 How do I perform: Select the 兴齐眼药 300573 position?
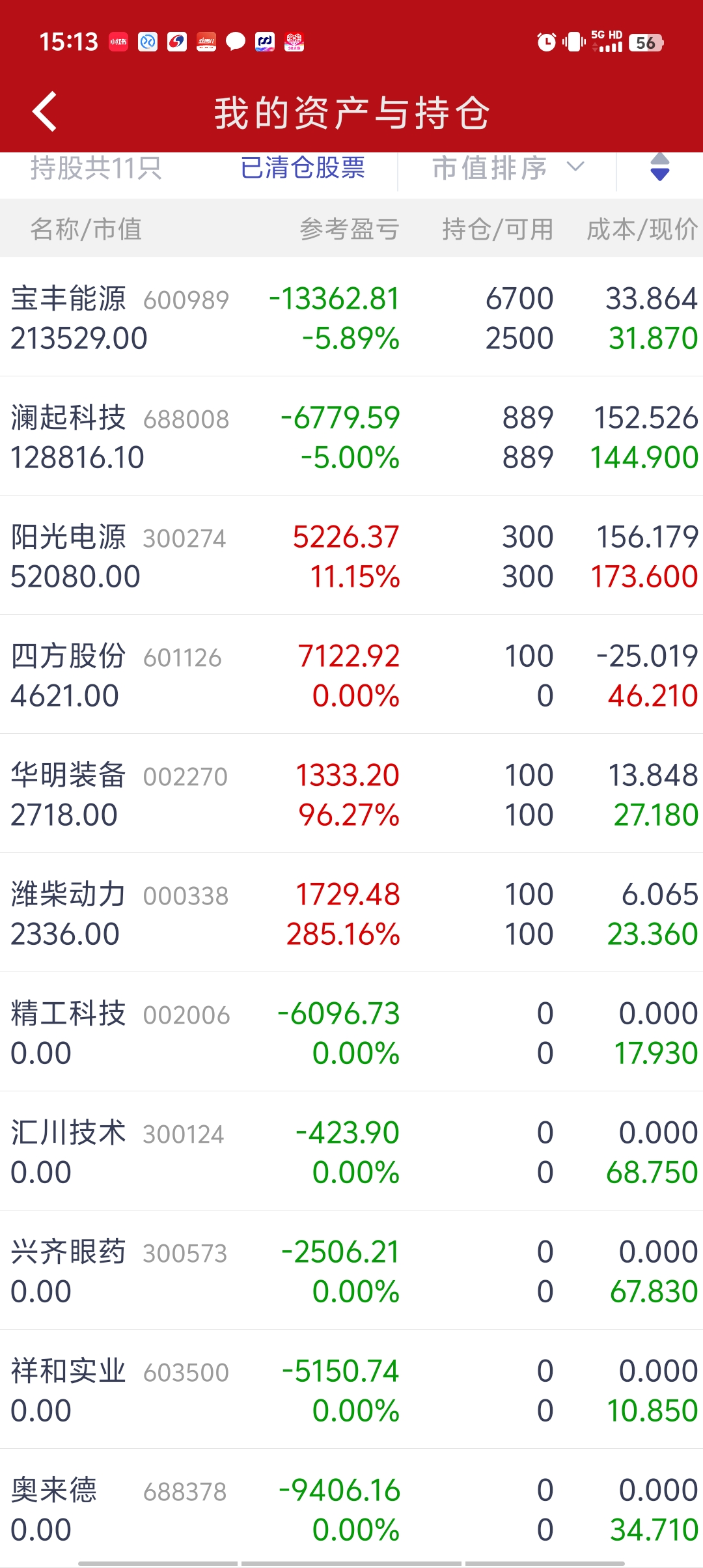(351, 1271)
